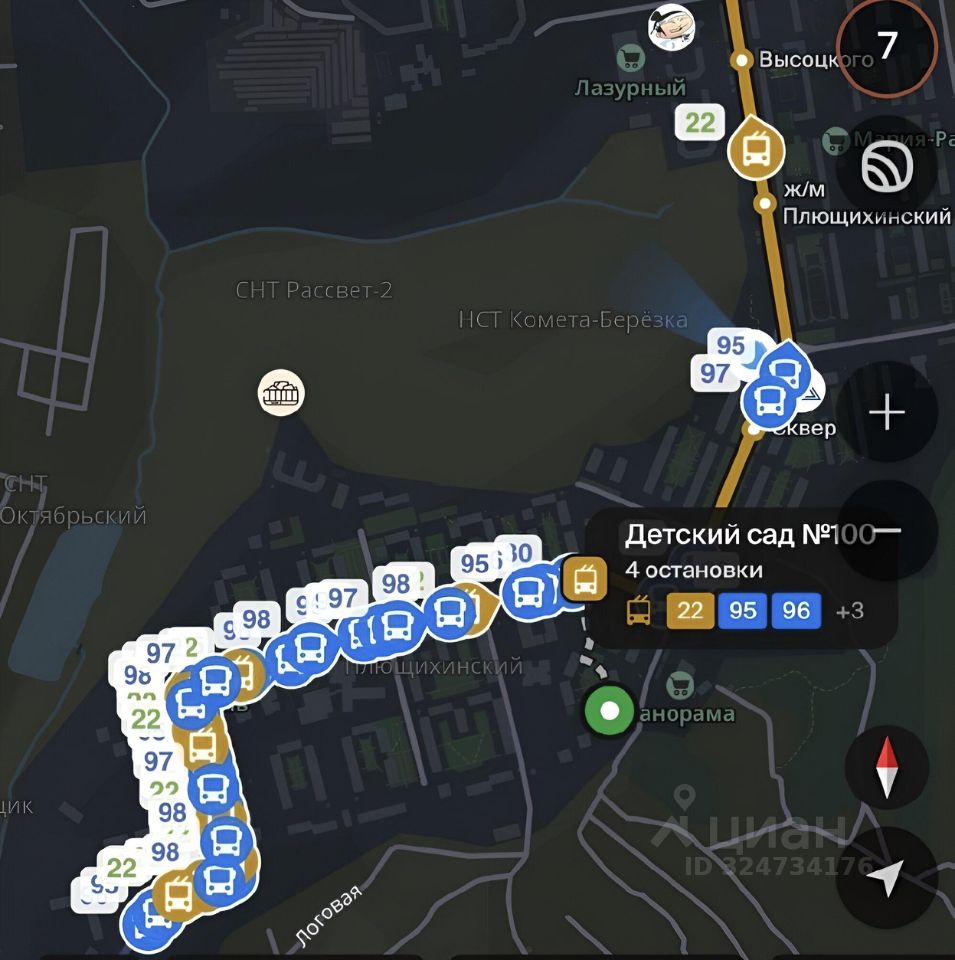Tap the trolleybus stop near Высоцкого
Image resolution: width=955 pixels, height=960 pixels.
click(755, 150)
